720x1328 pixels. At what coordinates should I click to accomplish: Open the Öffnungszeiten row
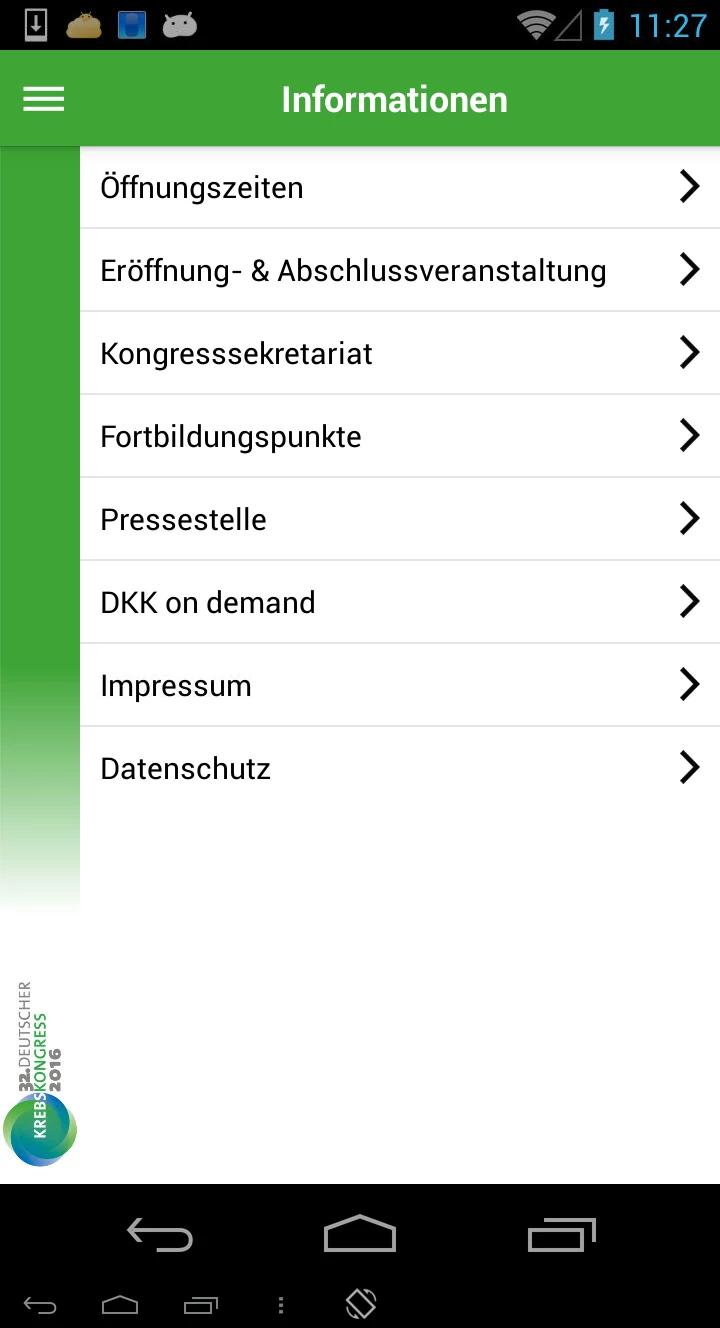click(x=399, y=188)
